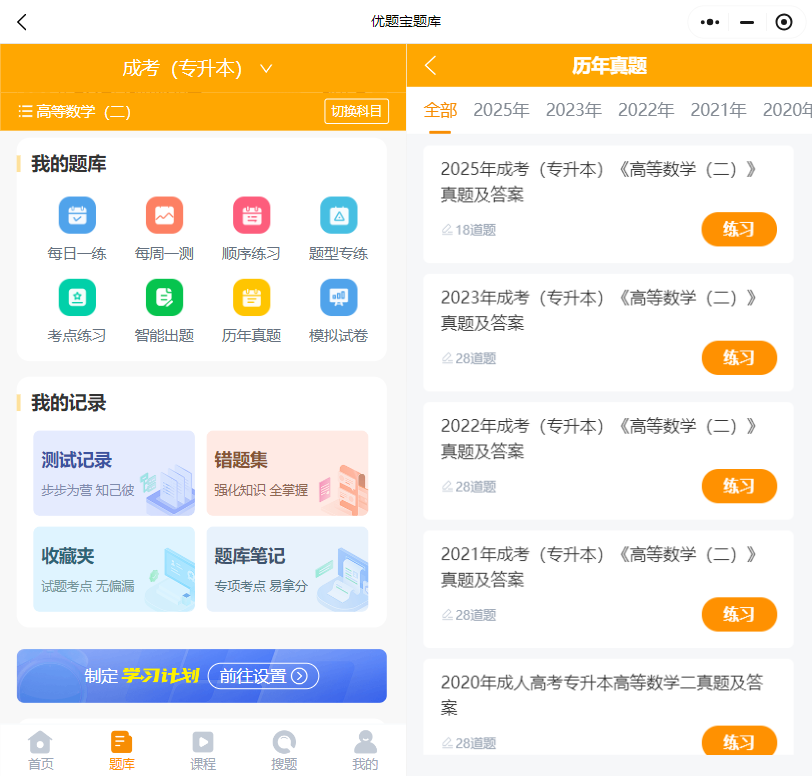812x776 pixels.
Task: Return from the 历年真题 page
Action: click(430, 66)
